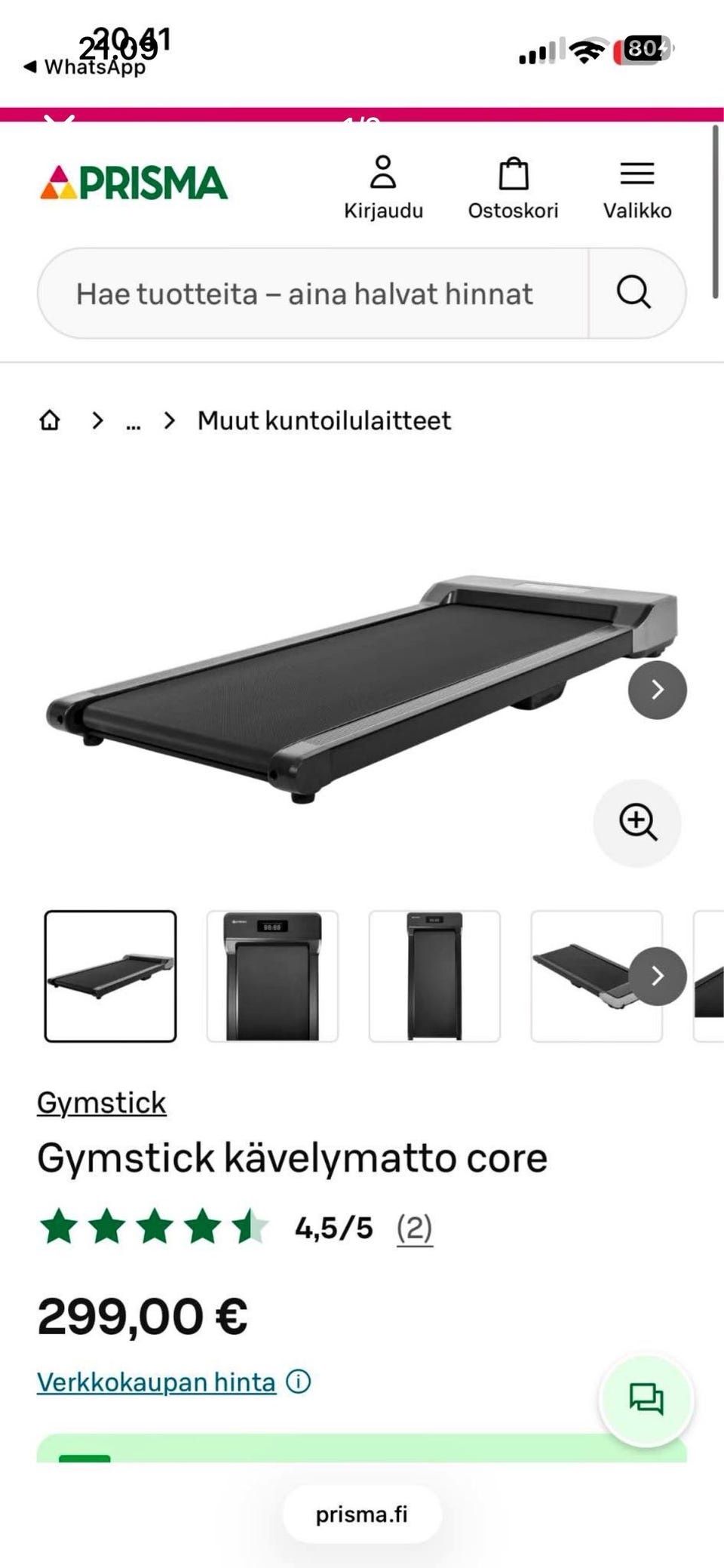
Task: Open the Gymstick brand link
Action: (101, 1103)
